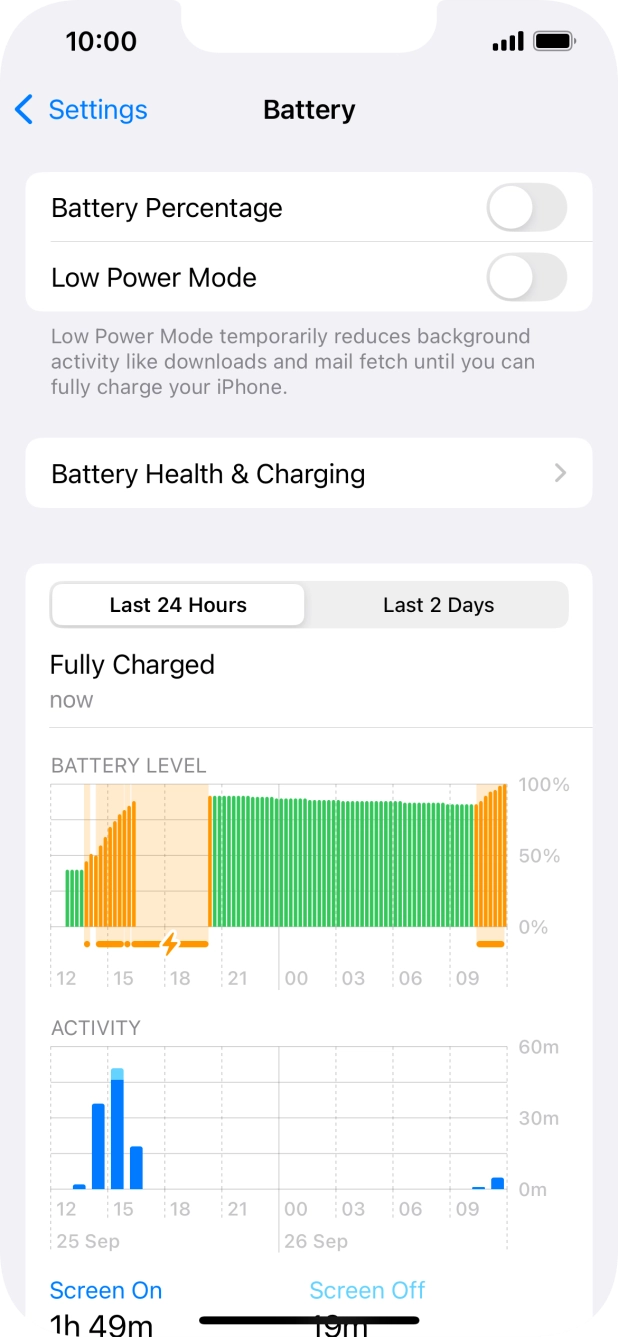Enable the Battery Percentage switch
618x1337 pixels.
526,208
